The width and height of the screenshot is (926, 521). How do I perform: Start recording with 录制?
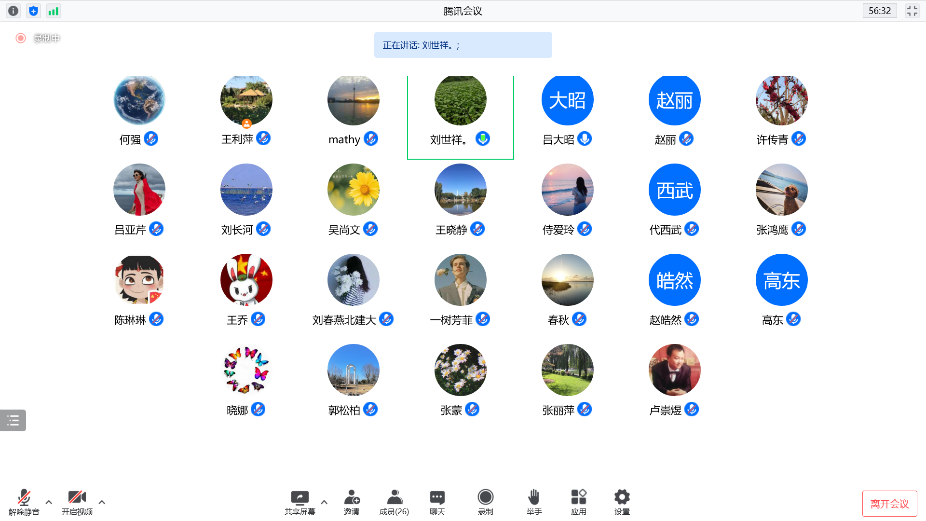[x=485, y=500]
